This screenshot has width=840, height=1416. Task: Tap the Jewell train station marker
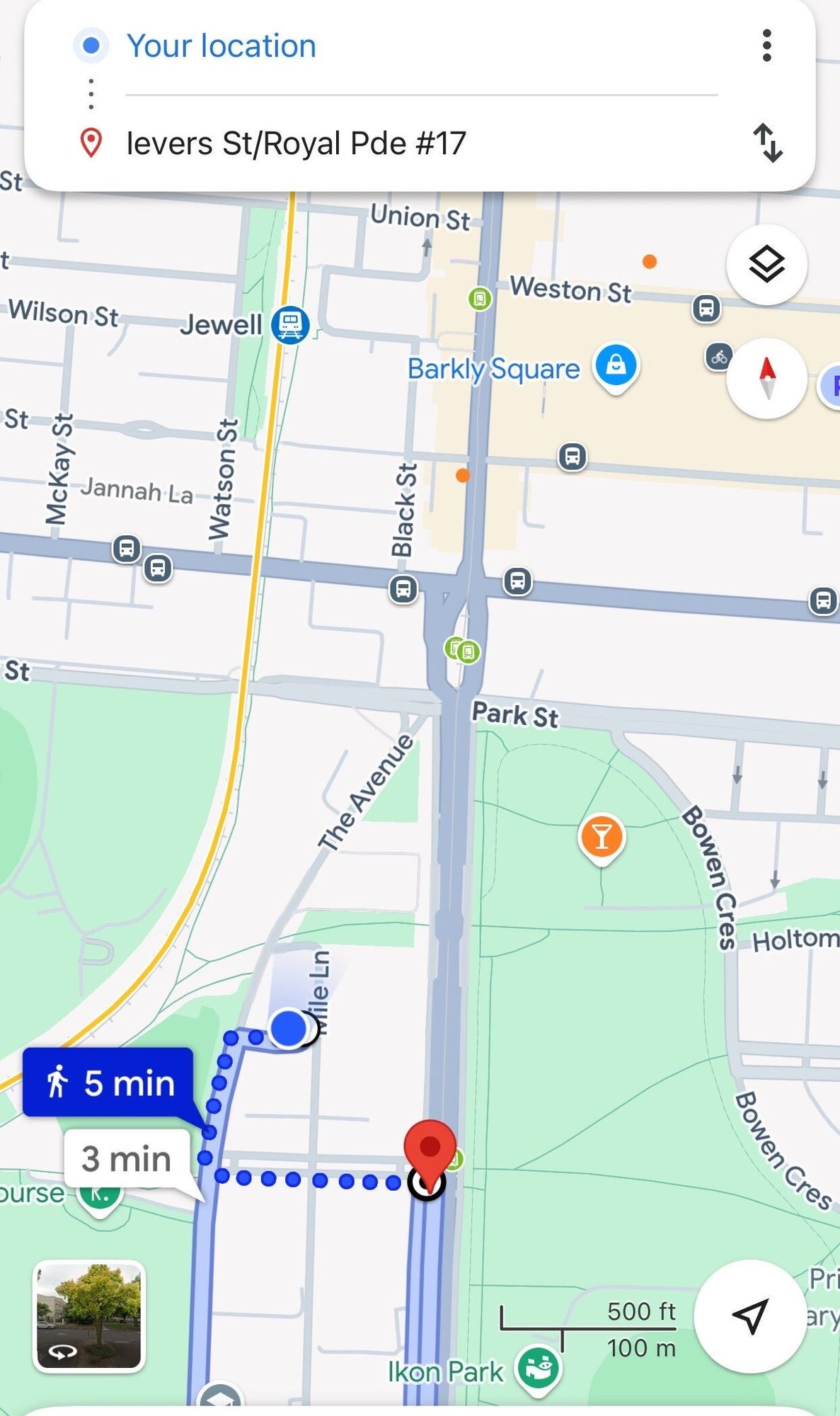(290, 325)
